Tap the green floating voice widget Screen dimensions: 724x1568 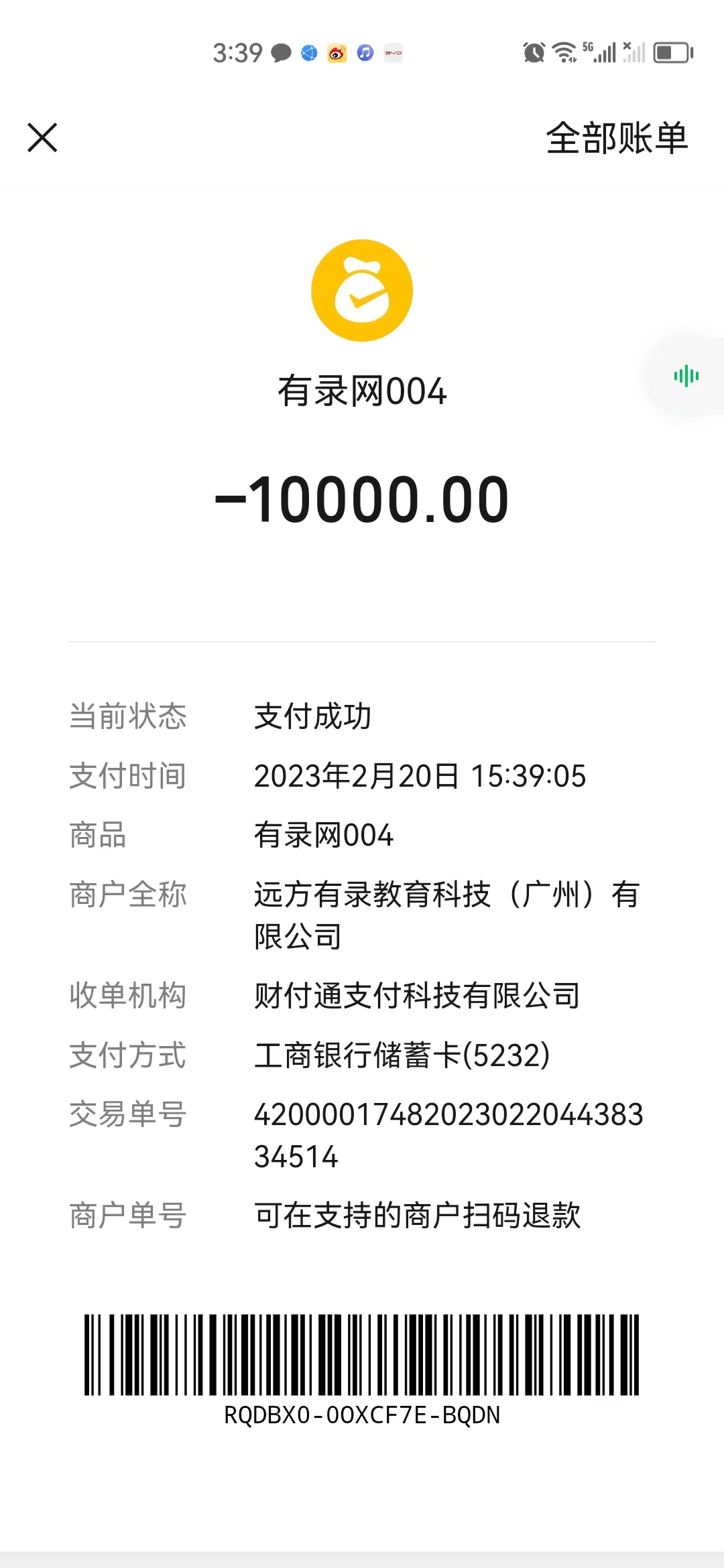[x=686, y=377]
